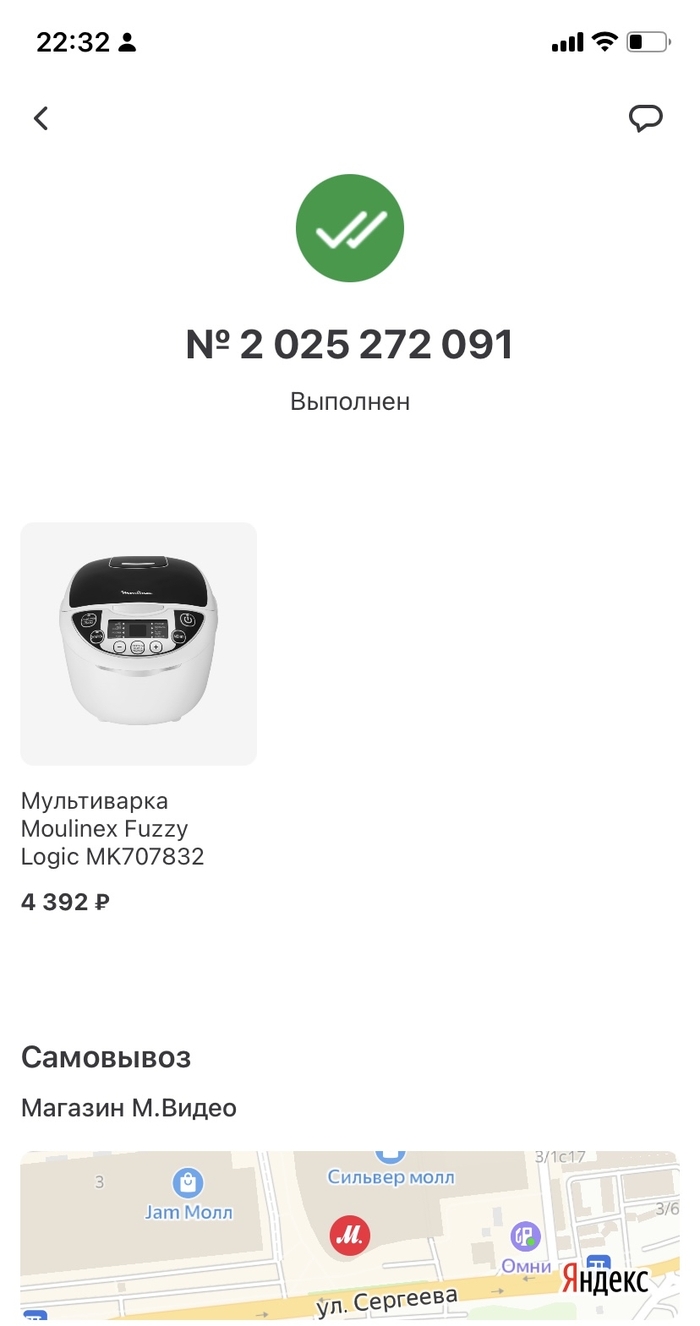The image size is (700, 1326).
Task: Go back using the back arrow
Action: click(x=41, y=118)
